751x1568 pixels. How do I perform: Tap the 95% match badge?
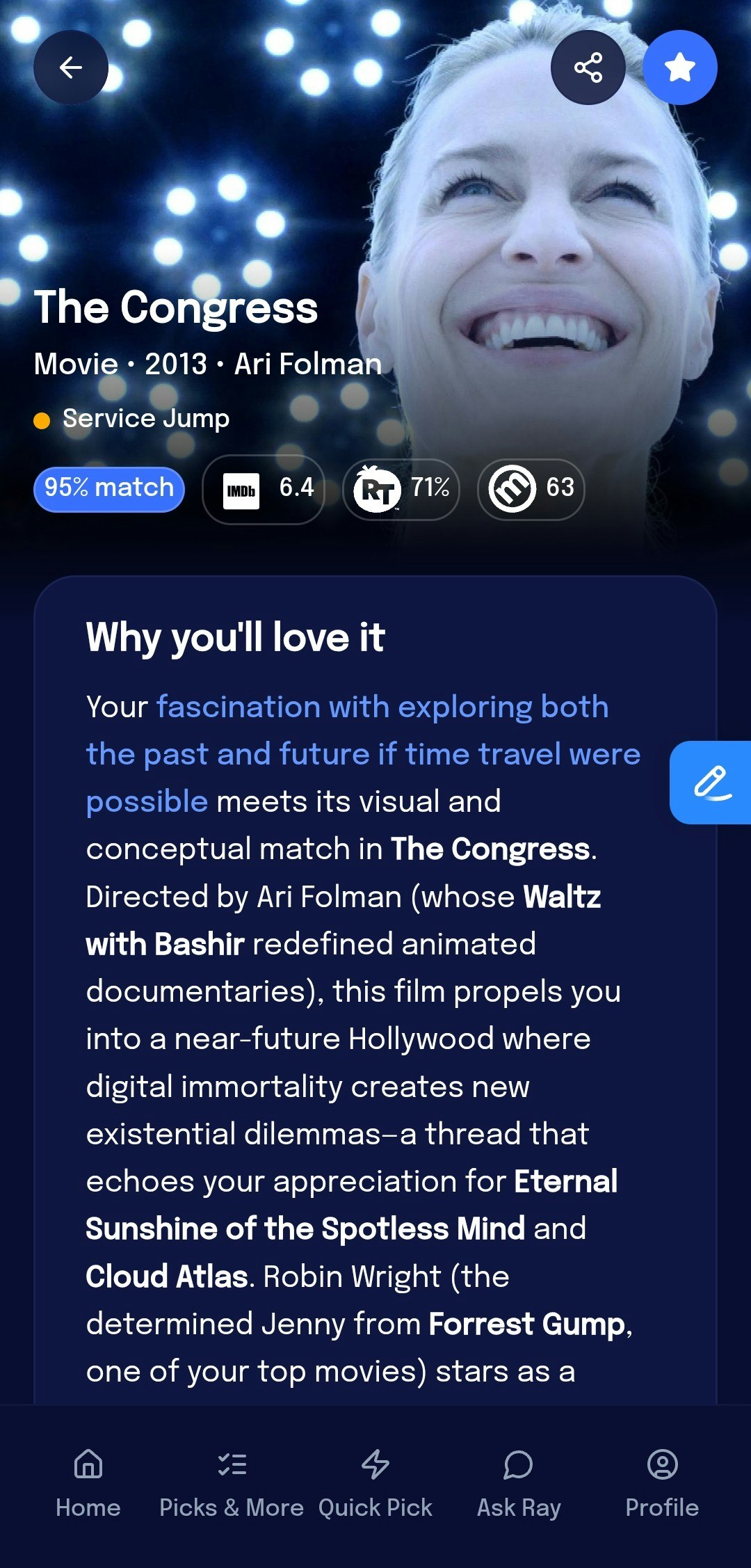(x=109, y=489)
